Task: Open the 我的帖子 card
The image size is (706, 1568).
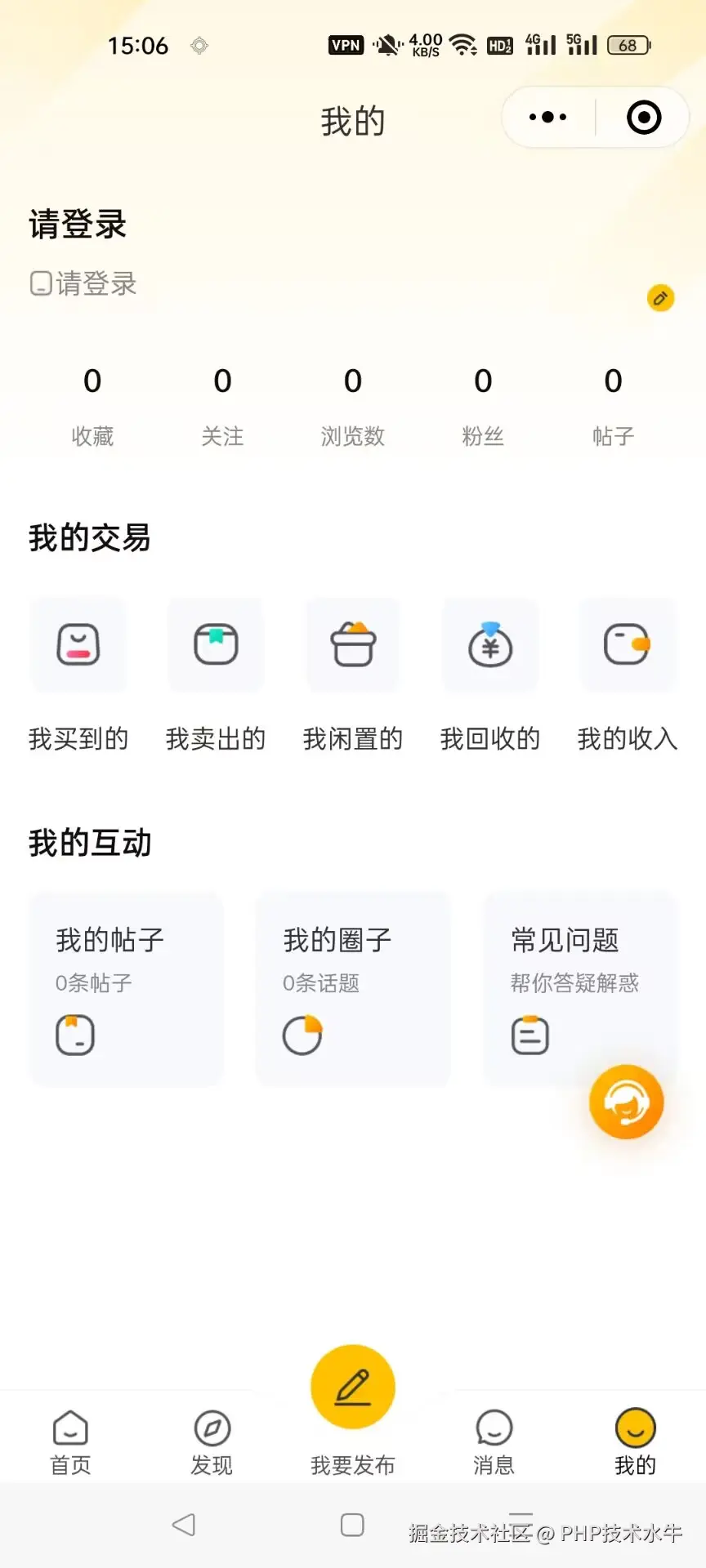Action: click(127, 989)
